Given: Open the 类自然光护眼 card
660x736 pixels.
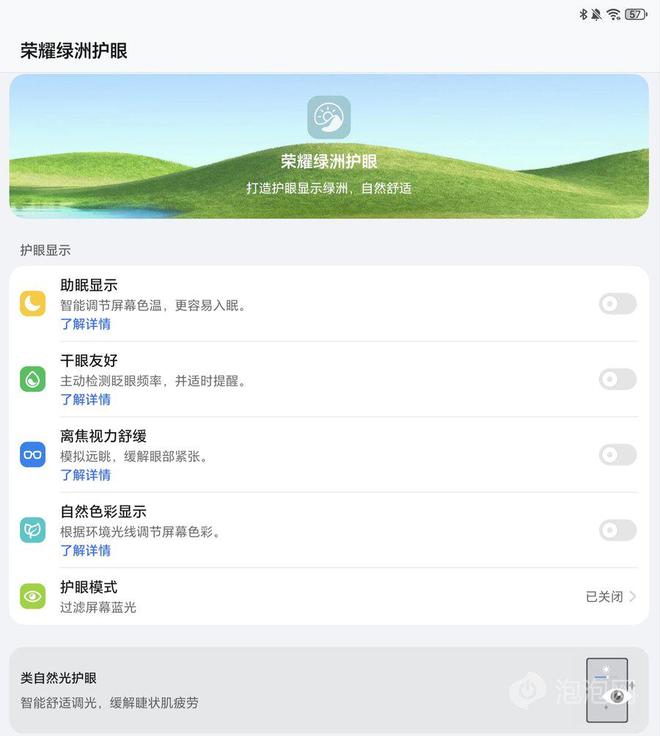Looking at the screenshot, I should 300,690.
